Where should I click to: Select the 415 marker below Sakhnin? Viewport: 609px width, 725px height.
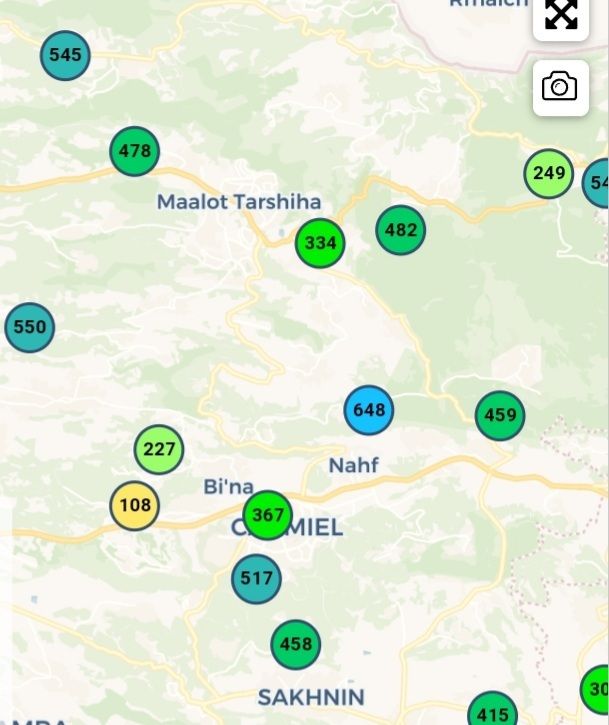(x=492, y=714)
